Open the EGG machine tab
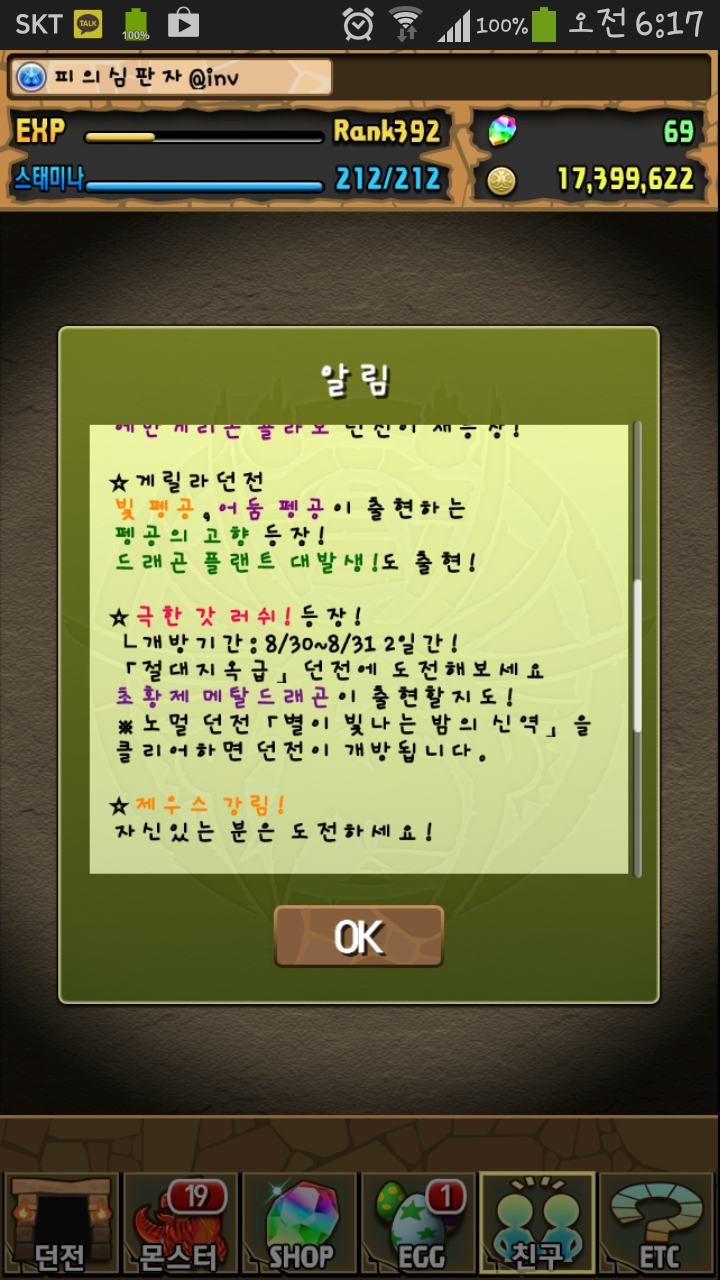This screenshot has height=1280, width=720. 418,1225
